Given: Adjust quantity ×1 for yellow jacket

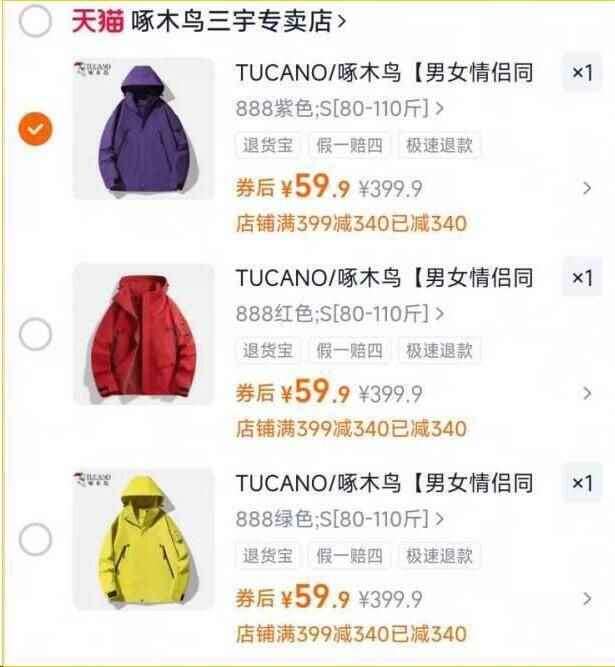Looking at the screenshot, I should coord(582,483).
